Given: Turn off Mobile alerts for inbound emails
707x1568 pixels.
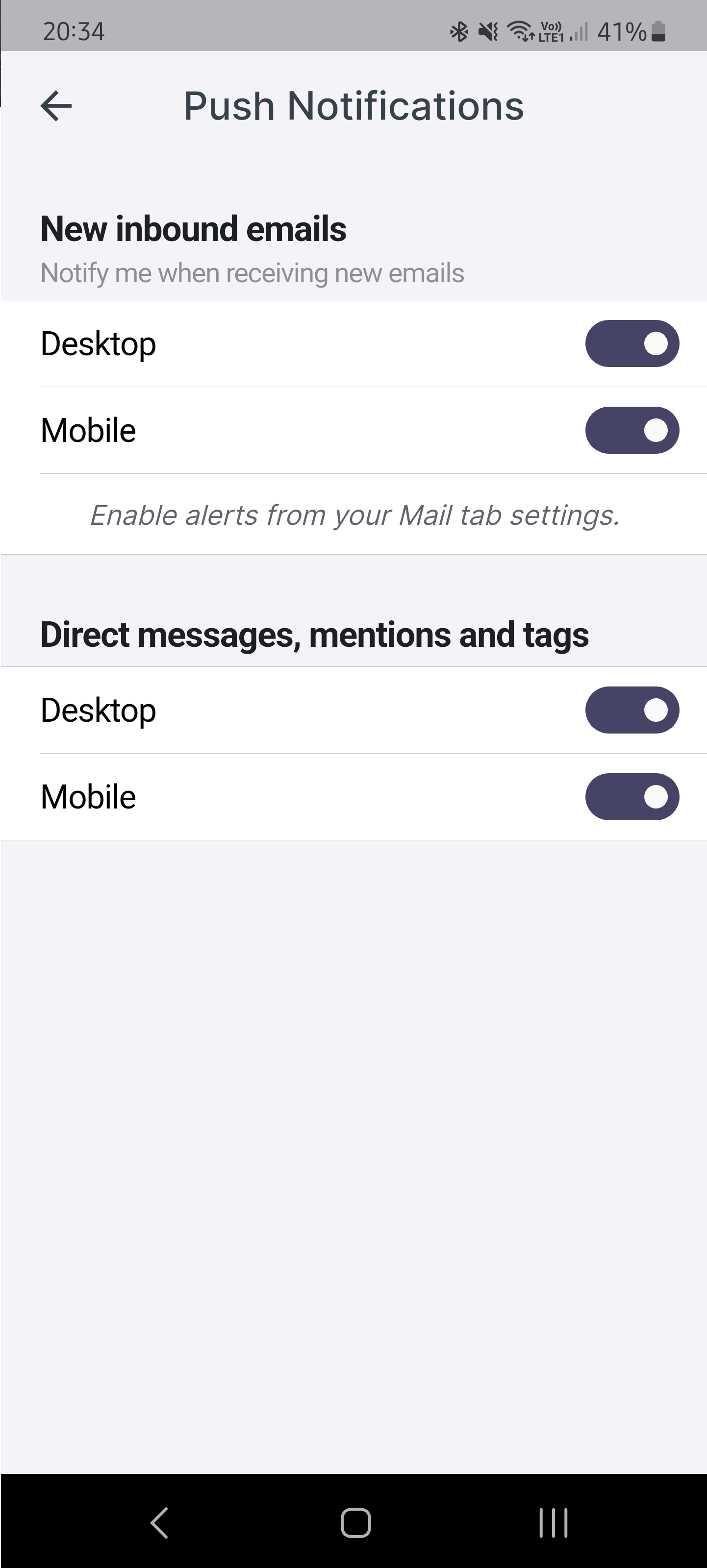Looking at the screenshot, I should tap(631, 430).
